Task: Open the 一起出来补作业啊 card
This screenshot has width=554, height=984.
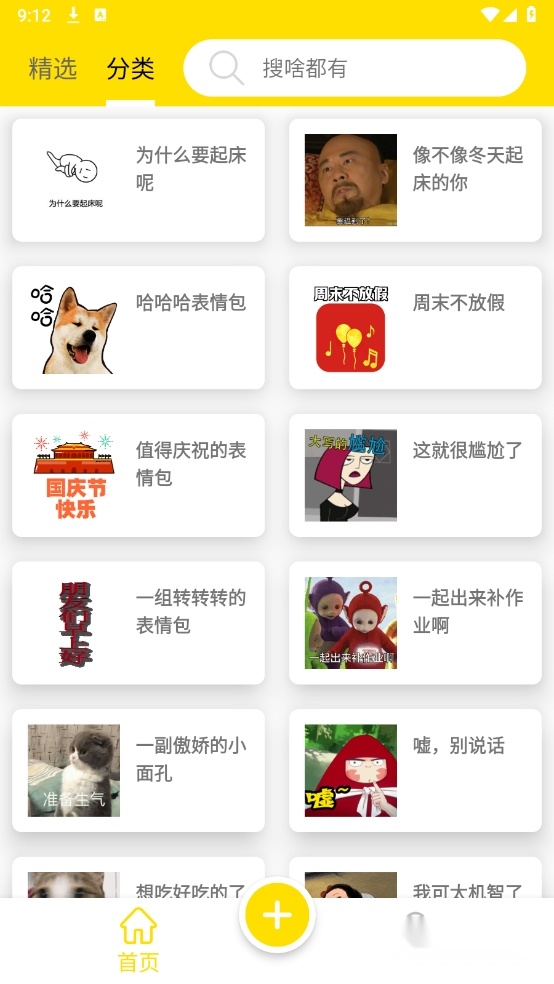Action: (x=415, y=623)
